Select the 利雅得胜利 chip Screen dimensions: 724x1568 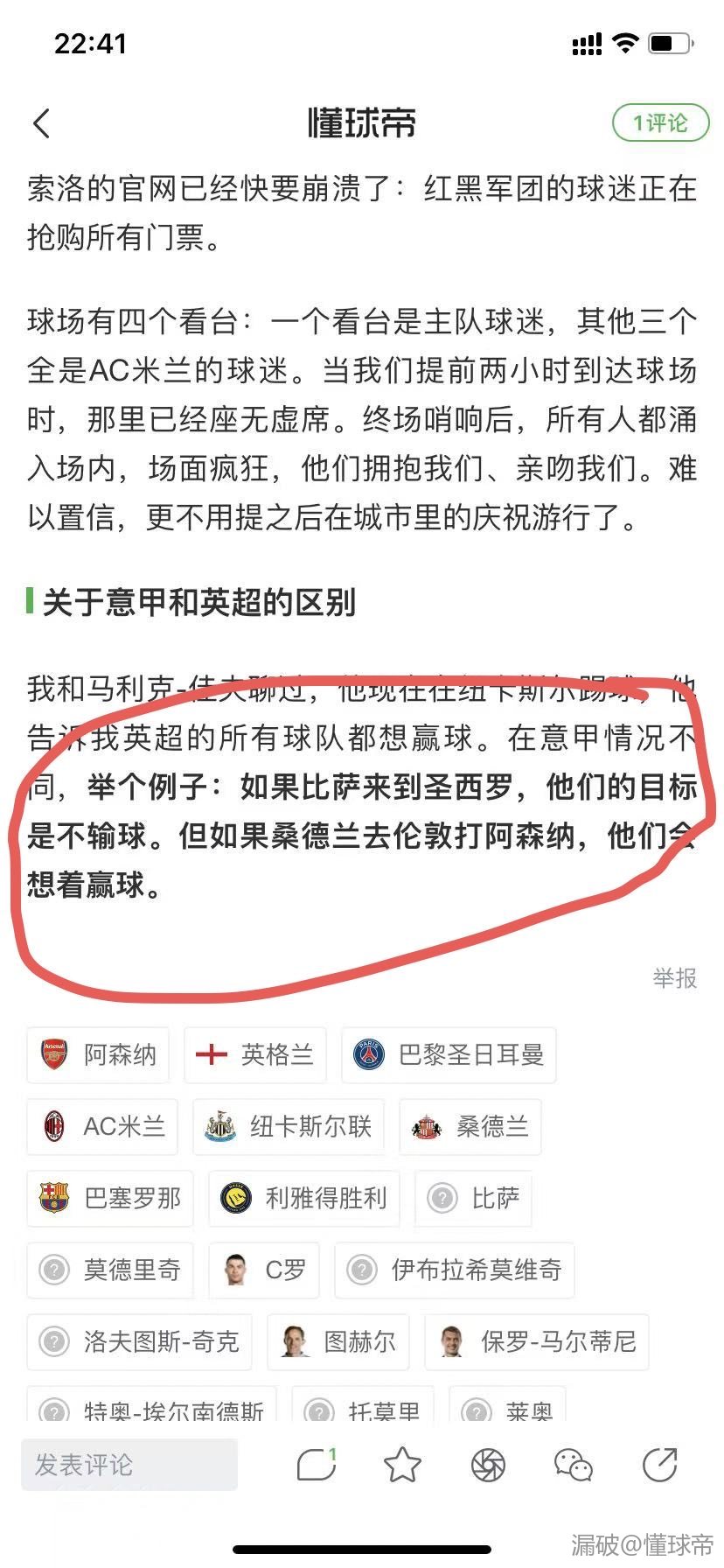(303, 1198)
